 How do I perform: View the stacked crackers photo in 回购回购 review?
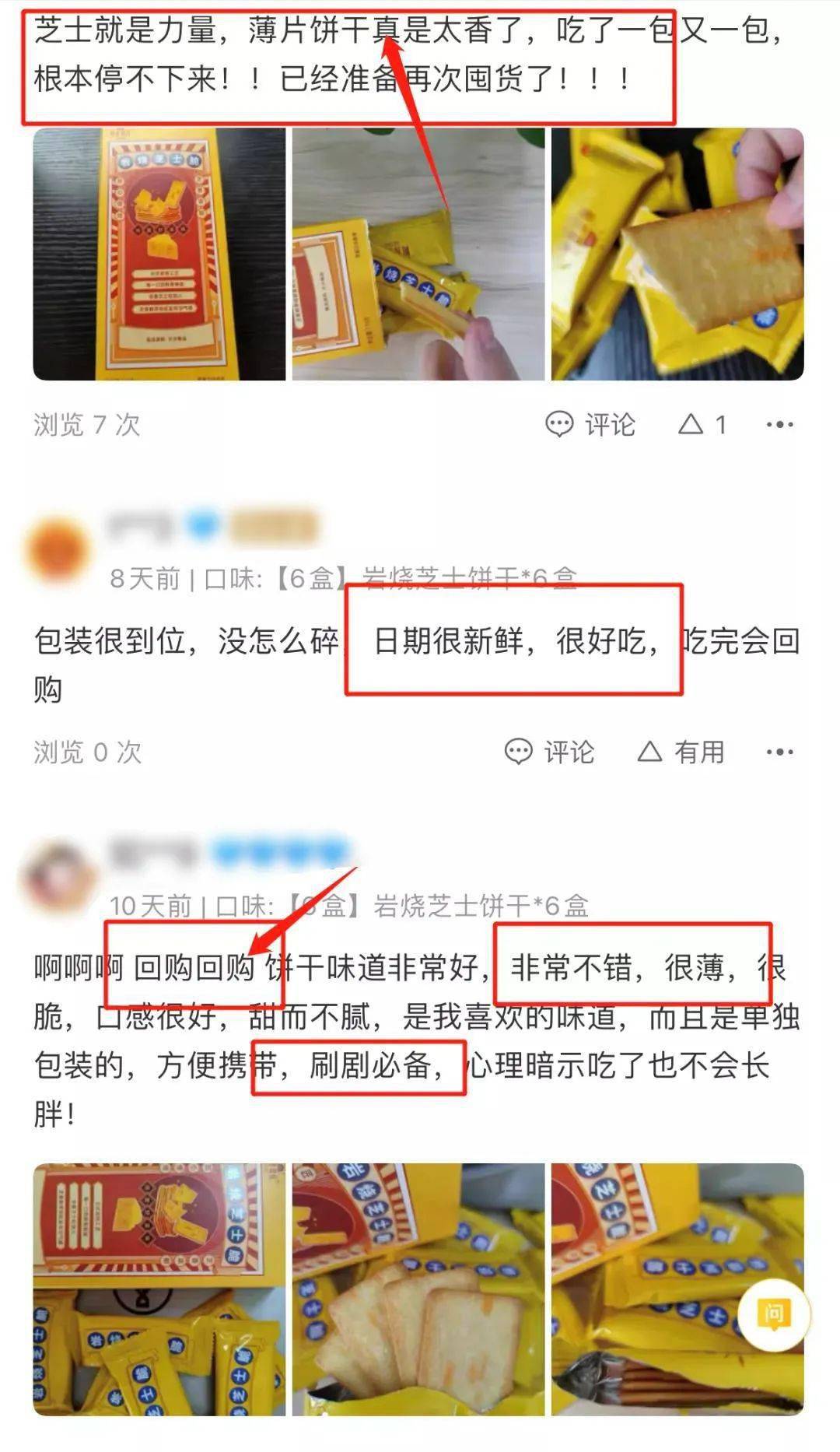(x=418, y=1289)
